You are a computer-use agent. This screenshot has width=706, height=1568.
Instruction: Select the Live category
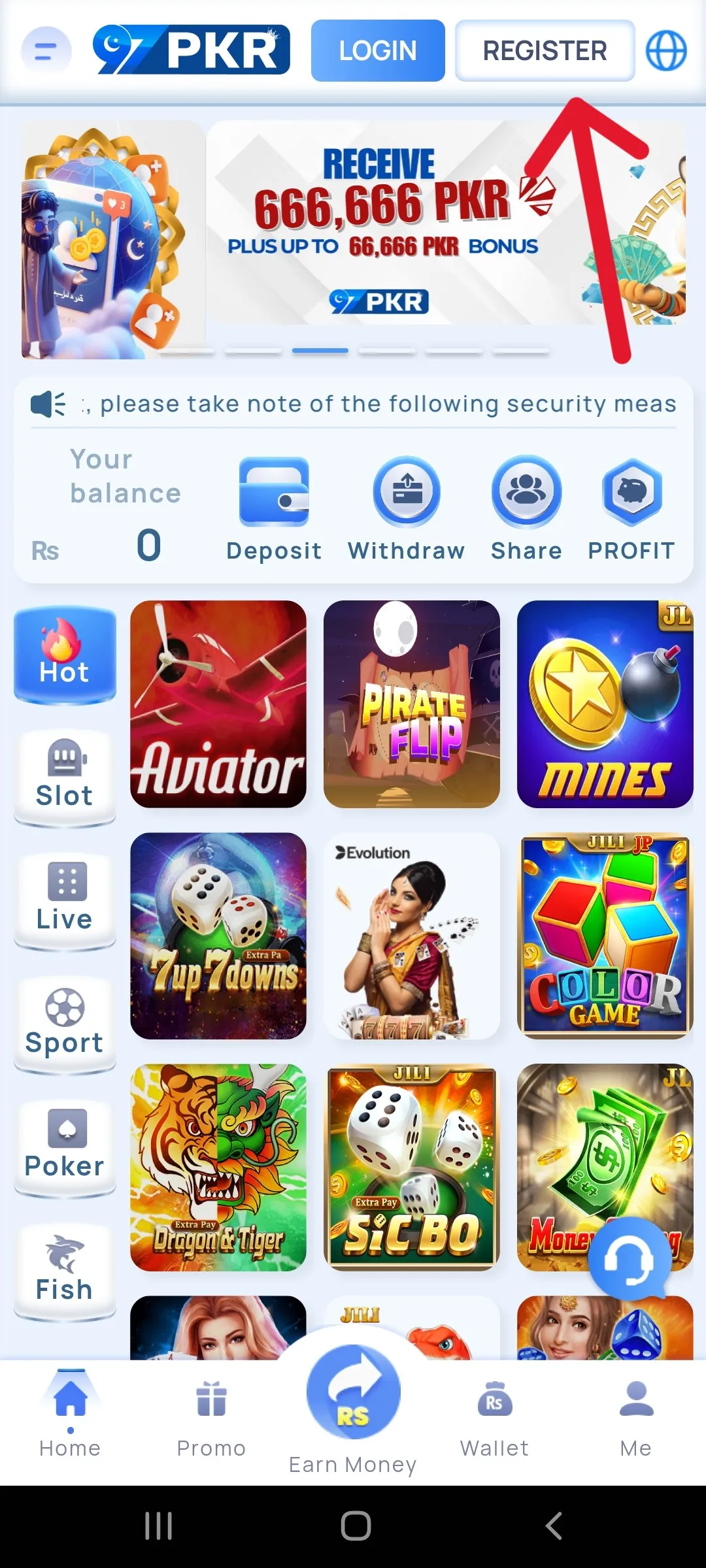(65, 900)
